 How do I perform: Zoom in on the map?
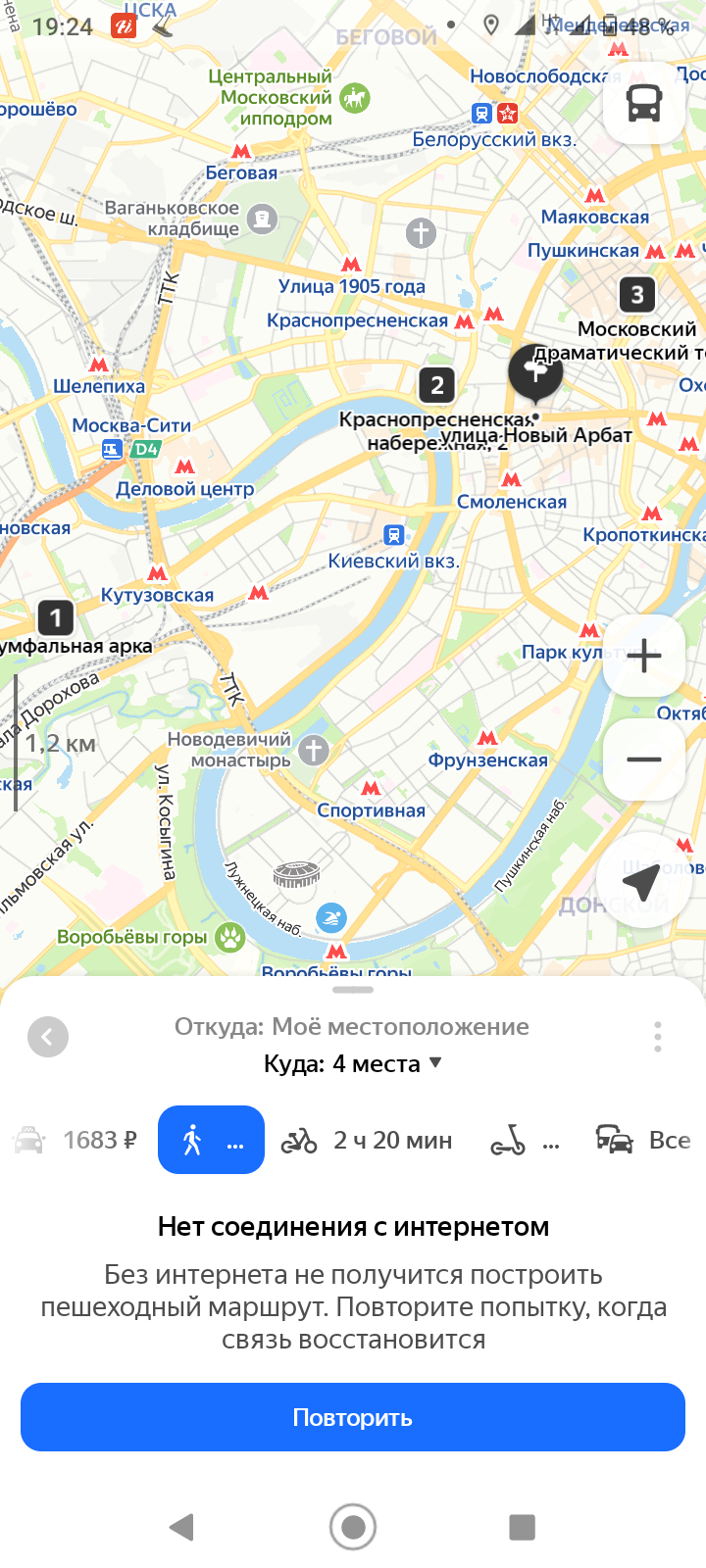click(643, 656)
